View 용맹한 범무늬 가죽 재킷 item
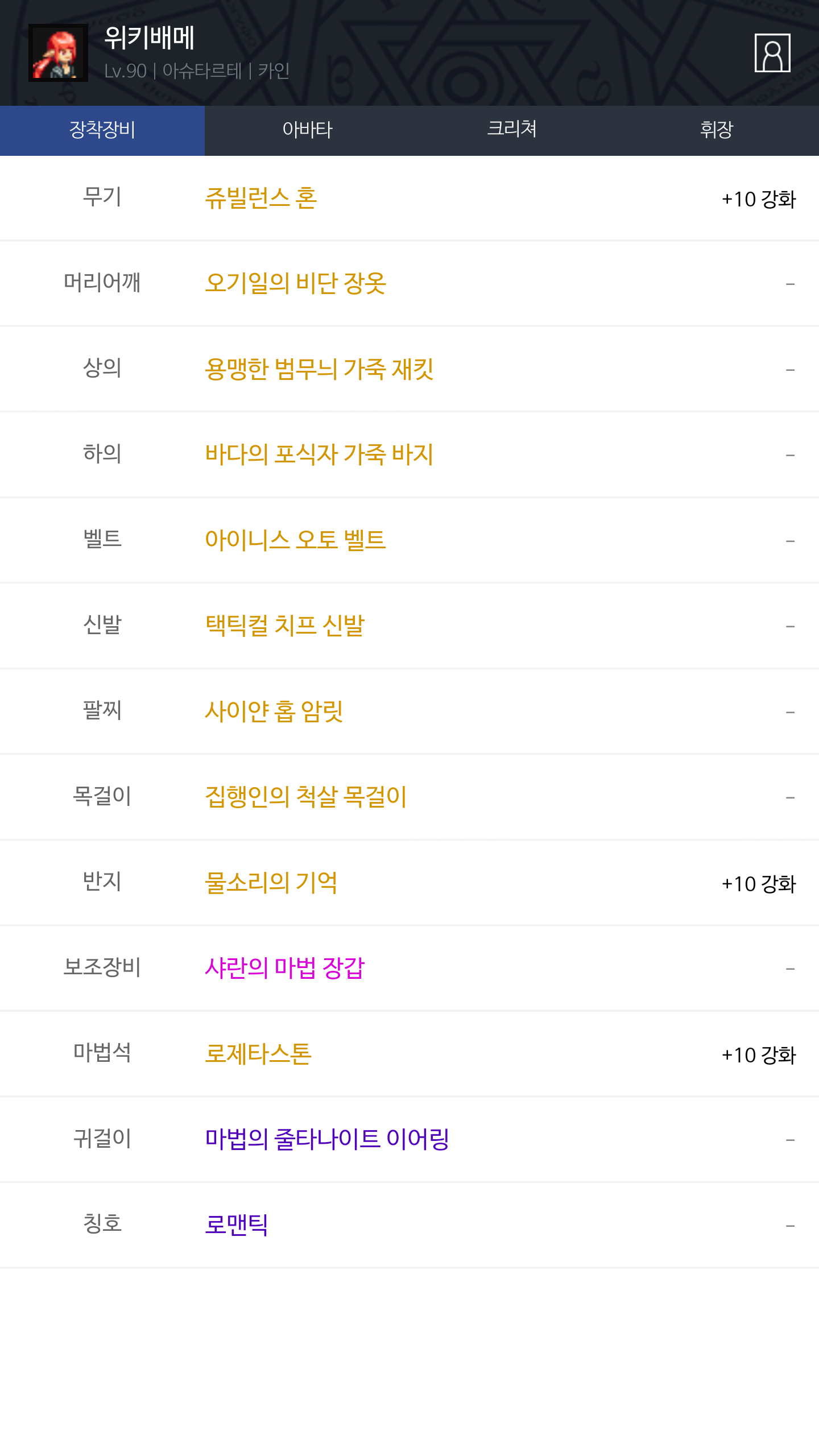Image resolution: width=819 pixels, height=1456 pixels. 319,369
